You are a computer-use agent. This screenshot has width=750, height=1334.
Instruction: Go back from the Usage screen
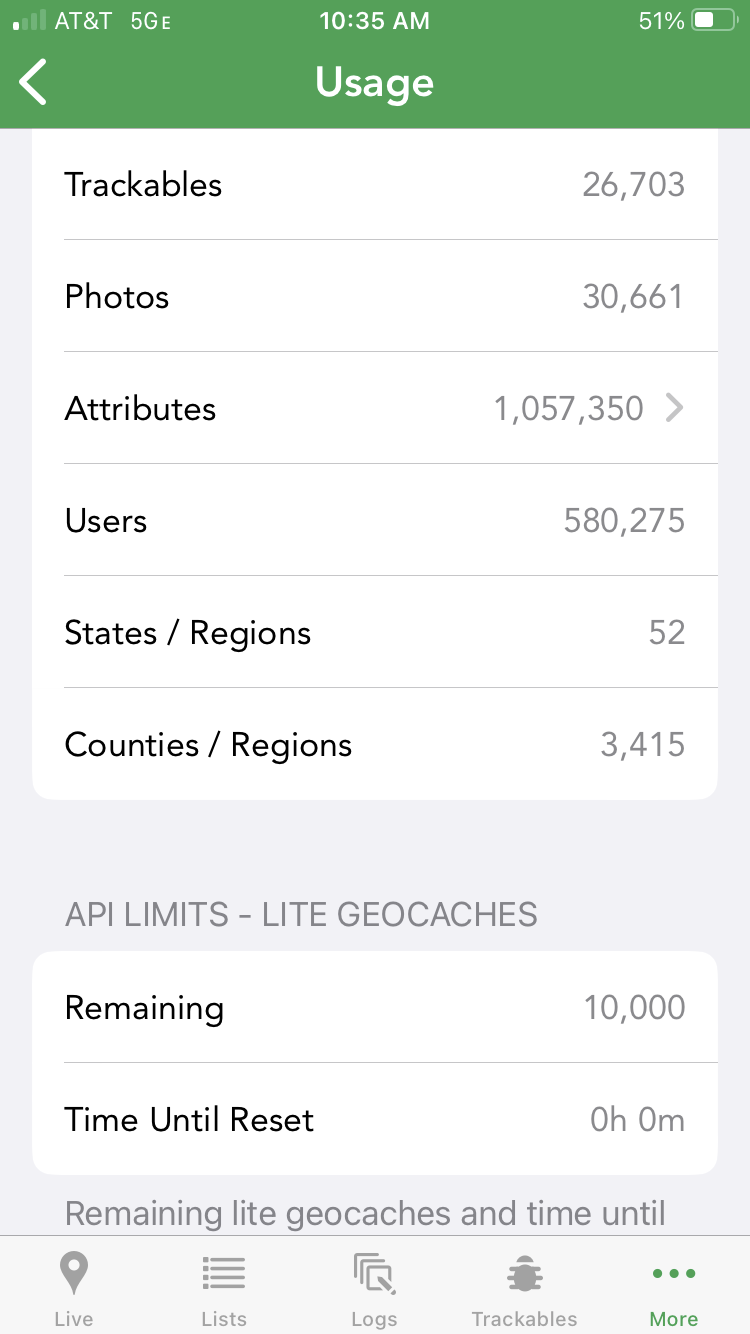(34, 82)
